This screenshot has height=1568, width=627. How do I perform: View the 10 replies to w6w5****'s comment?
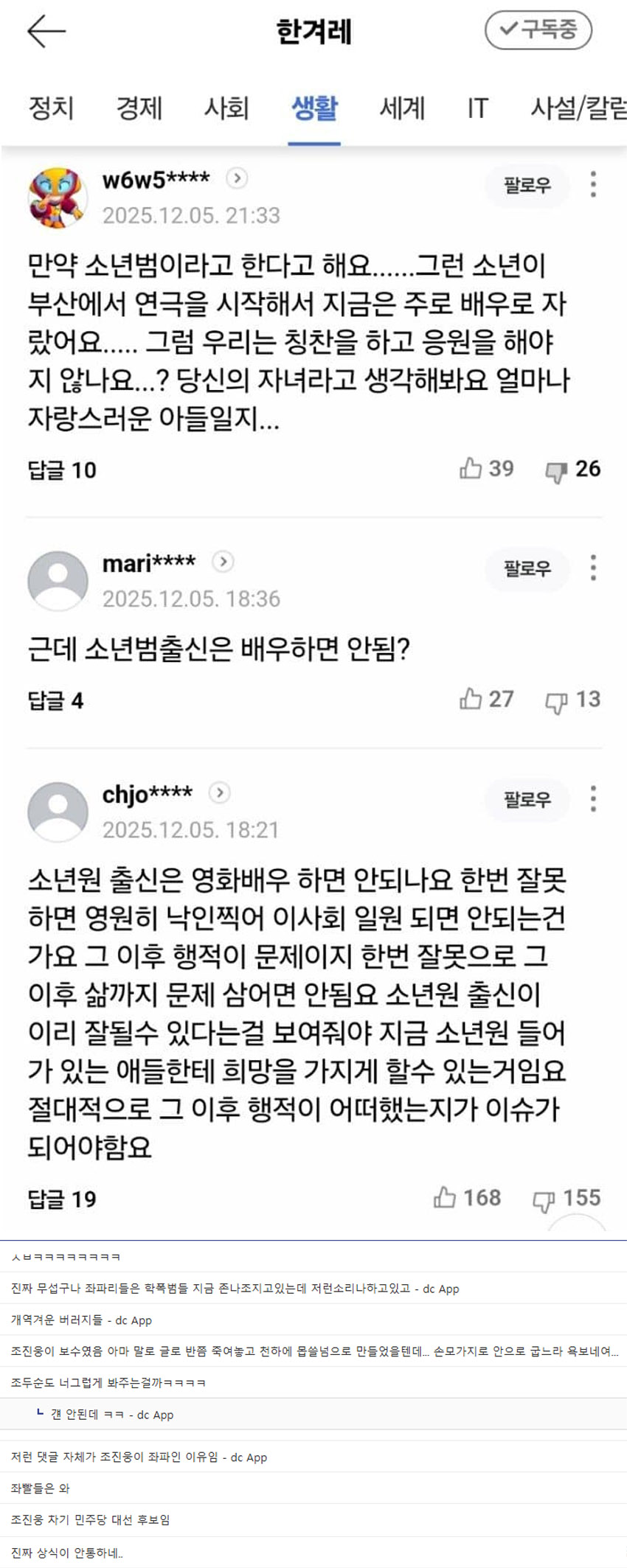pos(62,470)
